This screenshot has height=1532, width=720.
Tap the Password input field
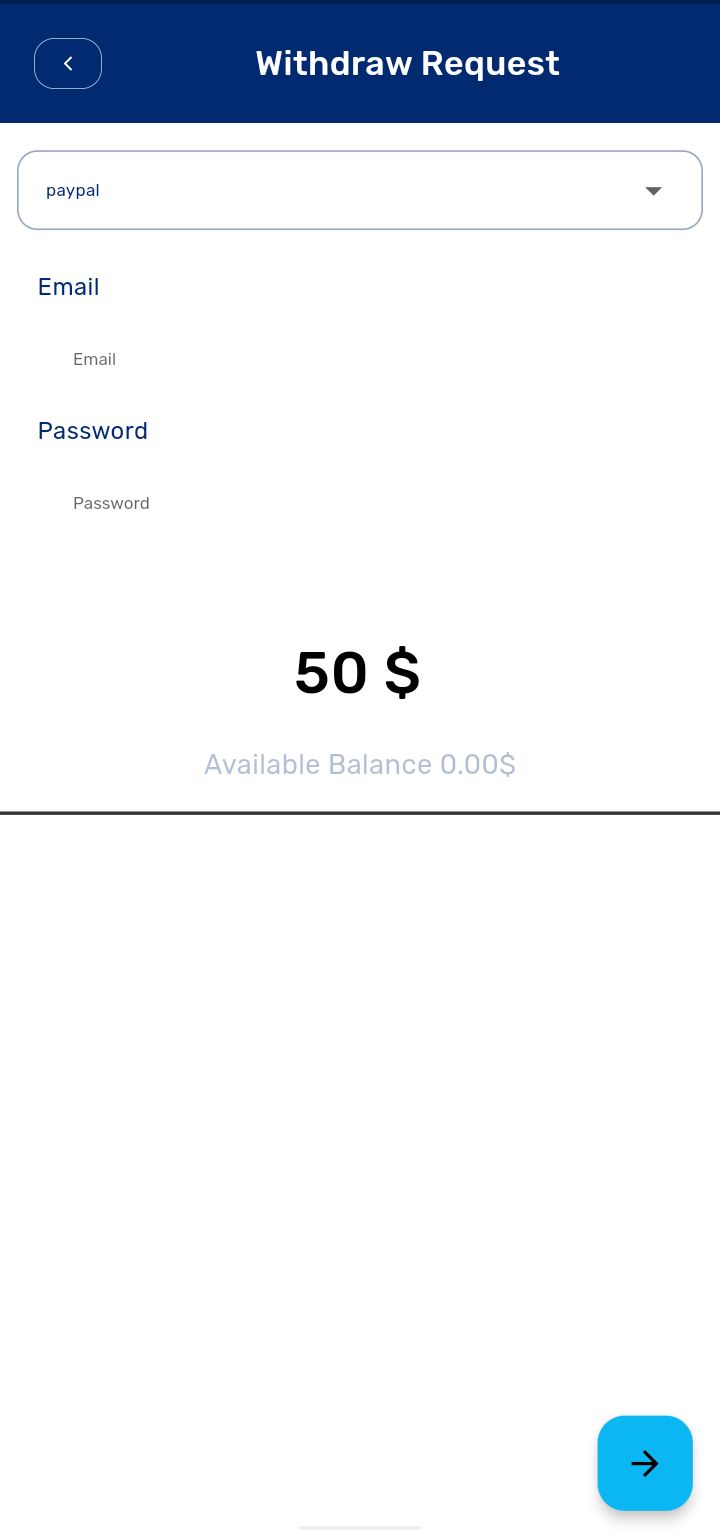point(360,503)
